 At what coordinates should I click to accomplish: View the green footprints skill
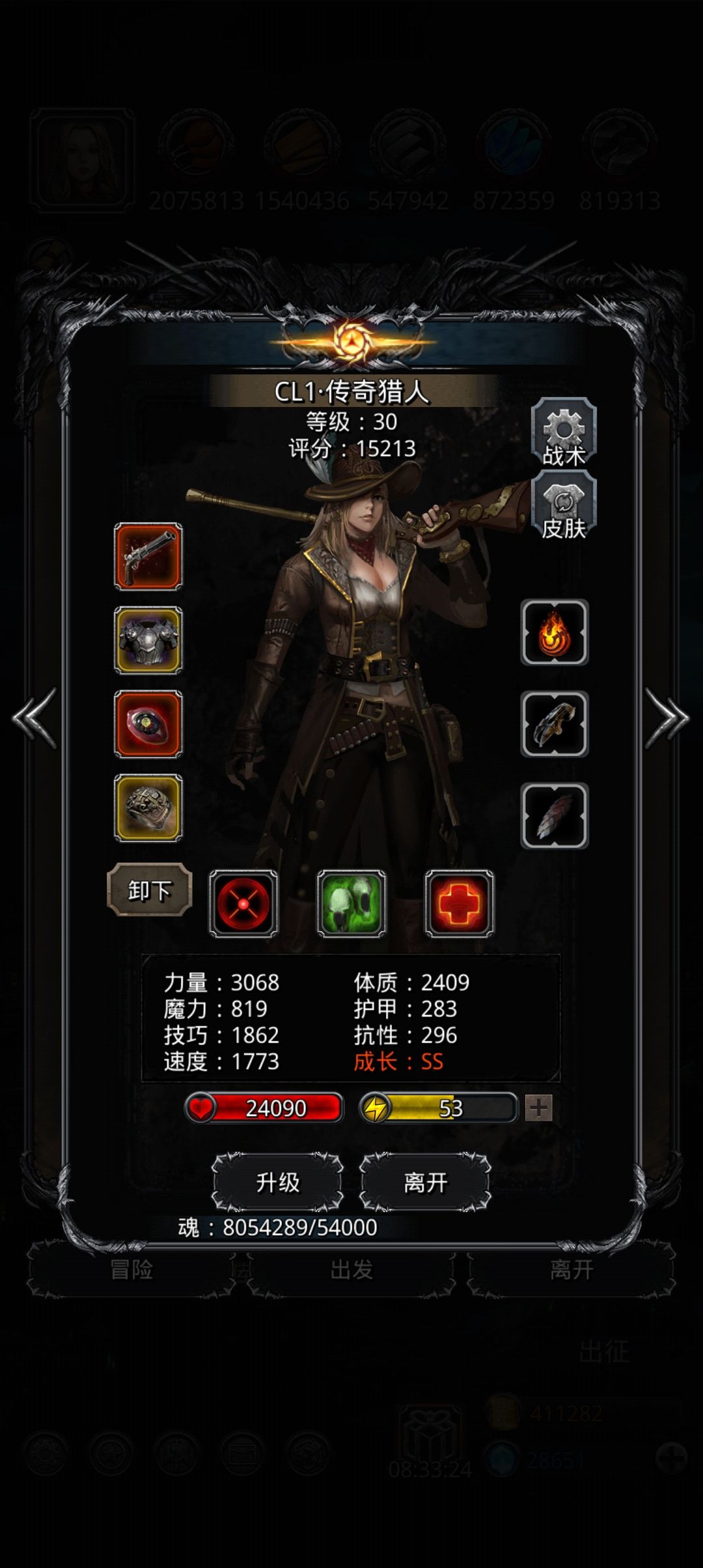tap(351, 904)
